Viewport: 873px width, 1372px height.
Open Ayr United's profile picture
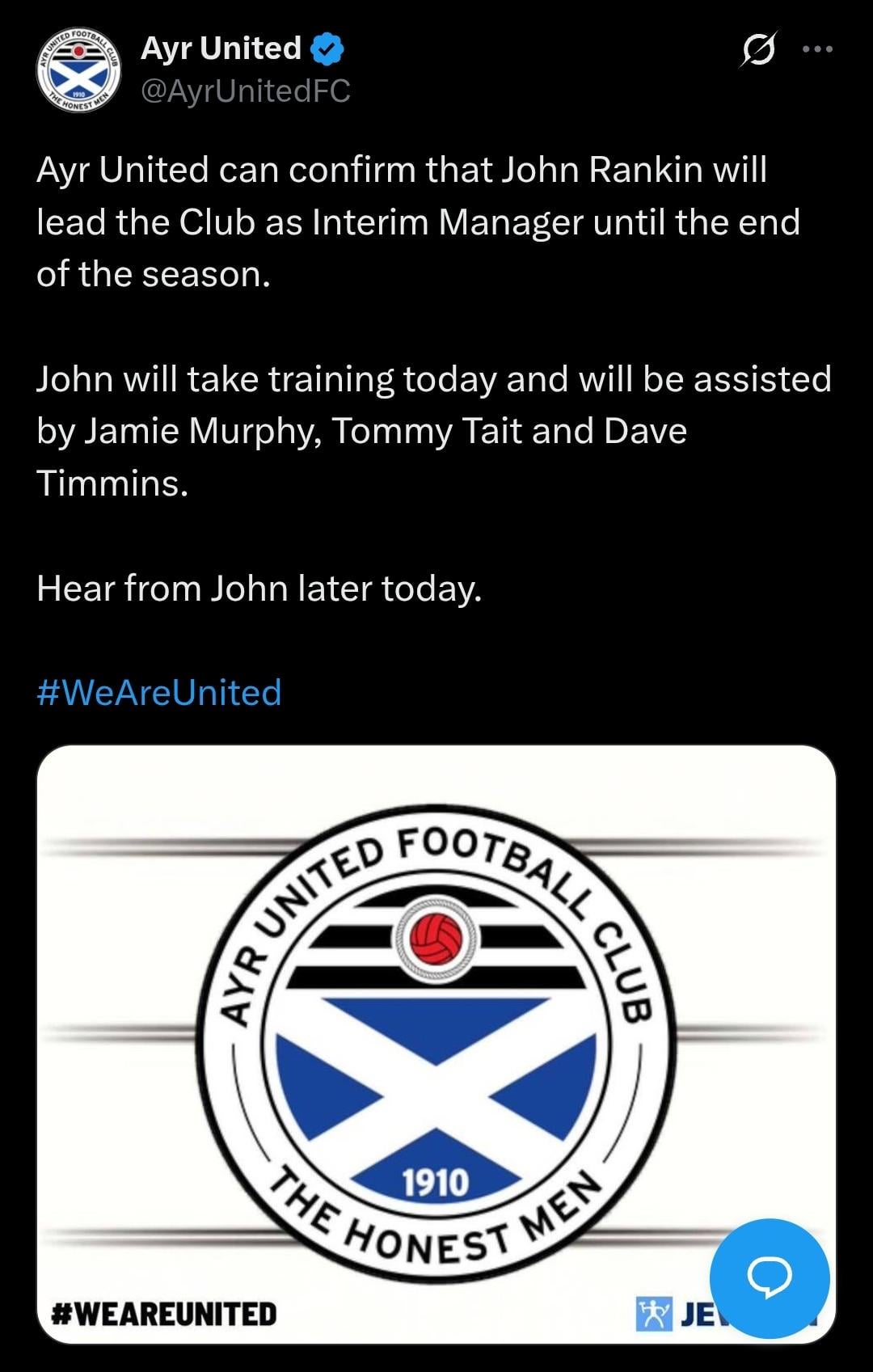pos(78,70)
